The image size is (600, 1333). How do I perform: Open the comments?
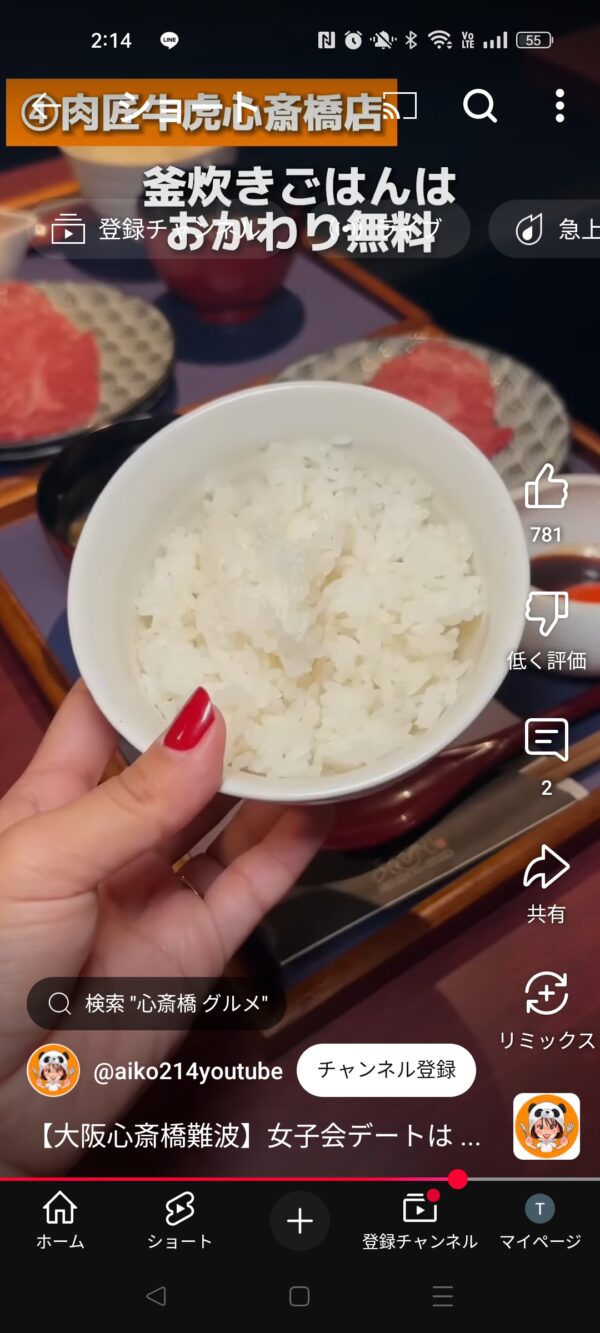coord(546,741)
